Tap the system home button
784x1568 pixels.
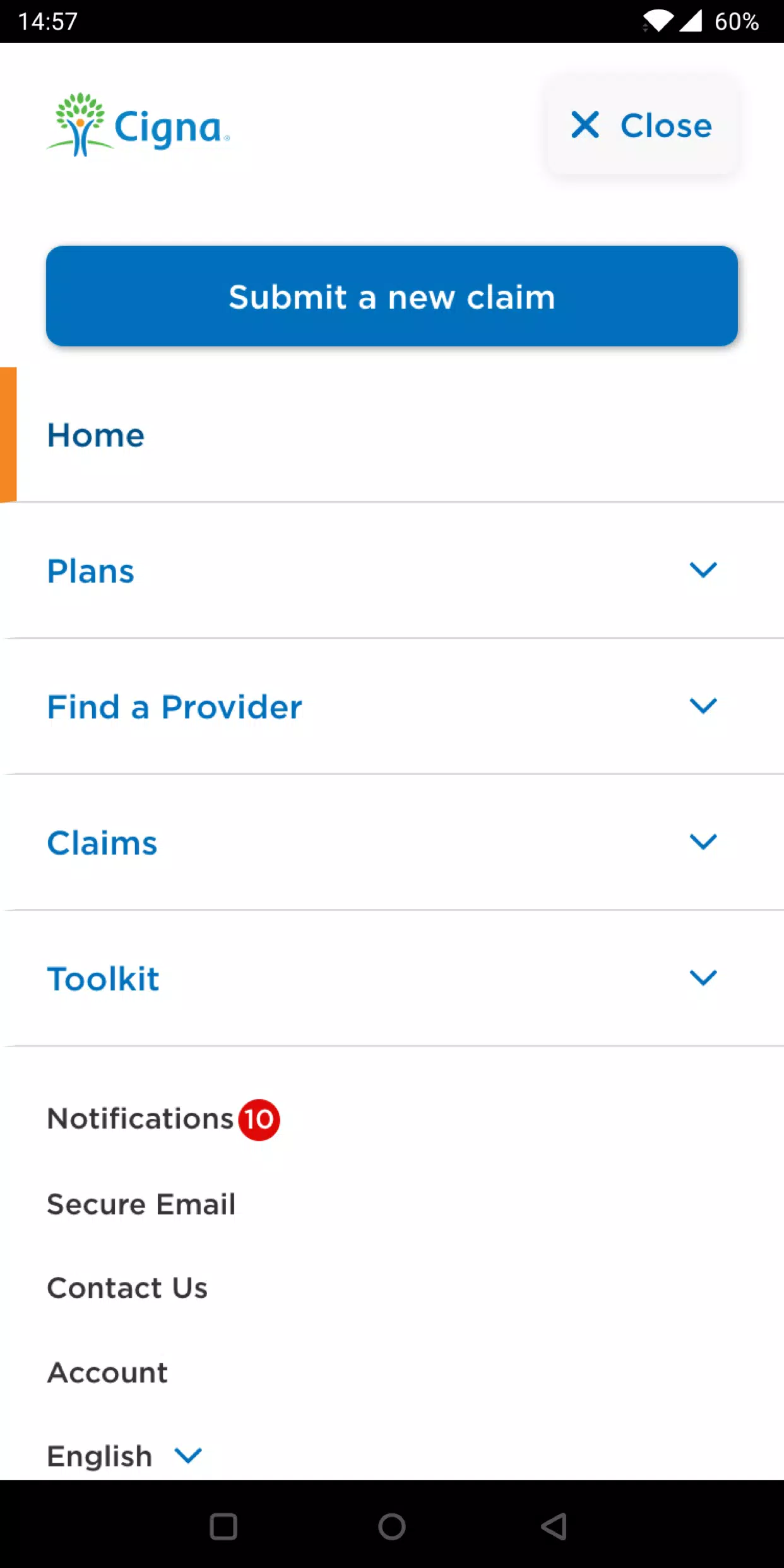coord(392,1527)
